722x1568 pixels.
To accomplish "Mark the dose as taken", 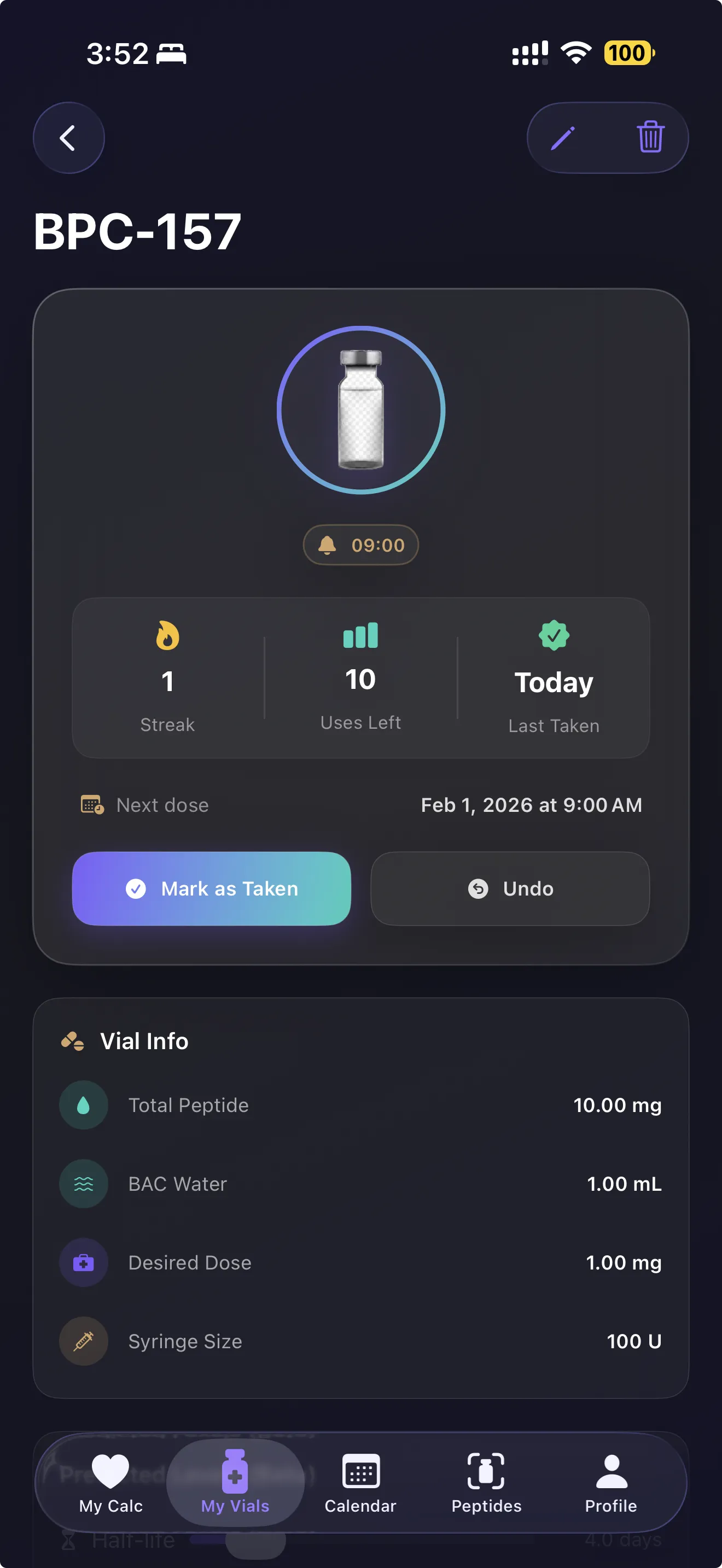I will (x=211, y=888).
